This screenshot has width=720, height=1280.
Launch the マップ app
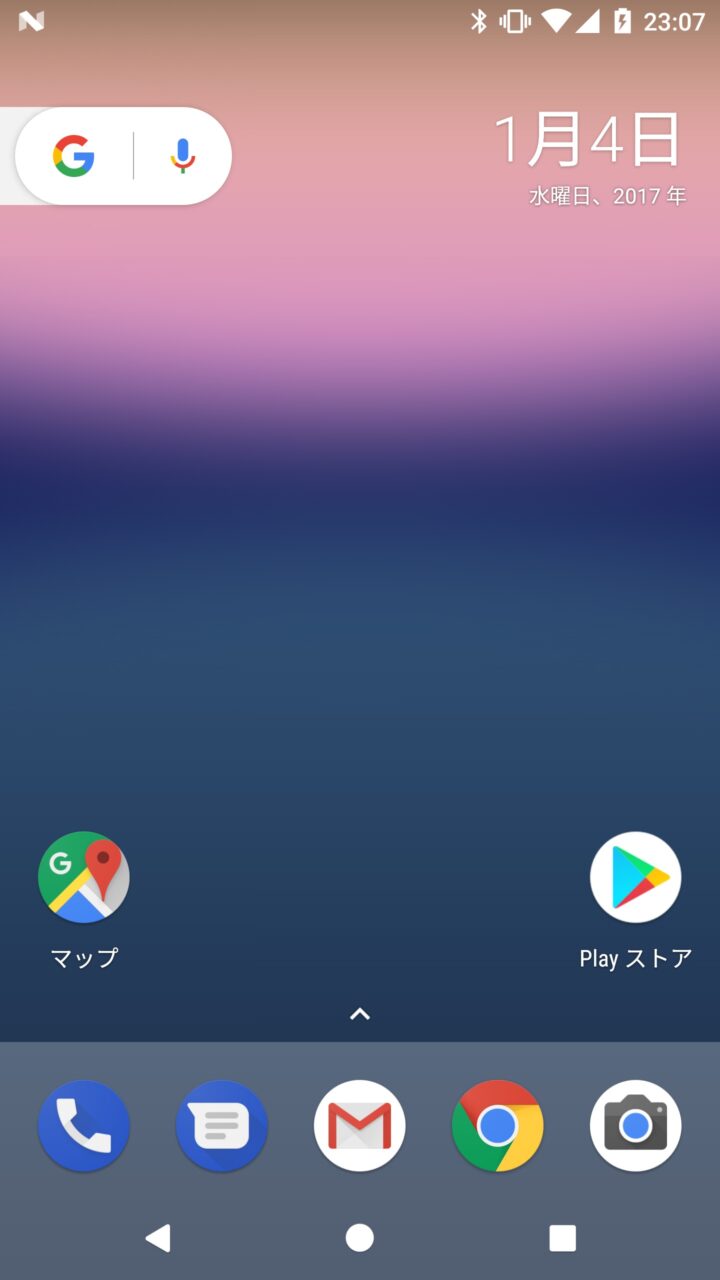pos(84,877)
